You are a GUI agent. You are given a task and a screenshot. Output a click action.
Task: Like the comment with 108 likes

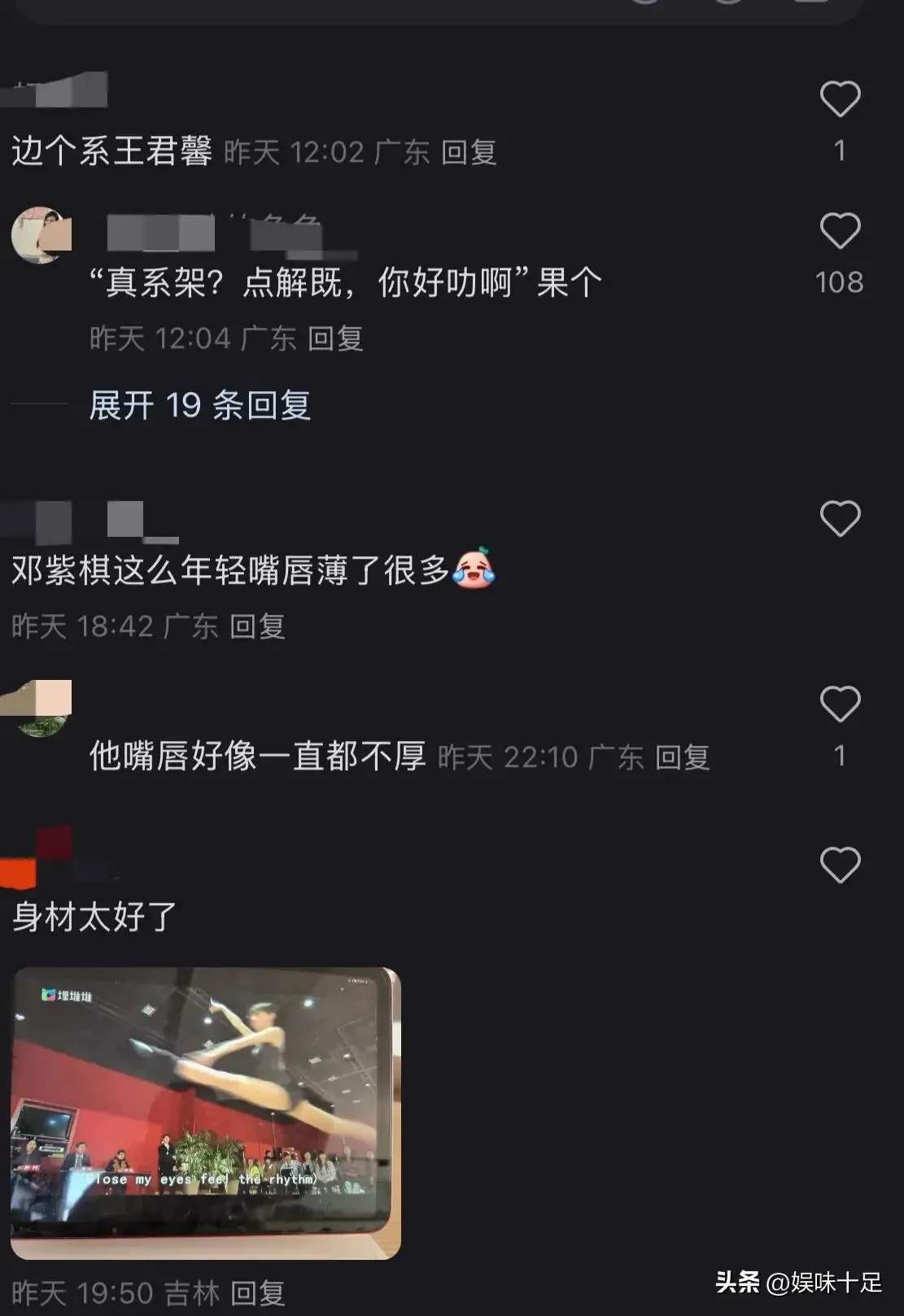click(x=840, y=232)
